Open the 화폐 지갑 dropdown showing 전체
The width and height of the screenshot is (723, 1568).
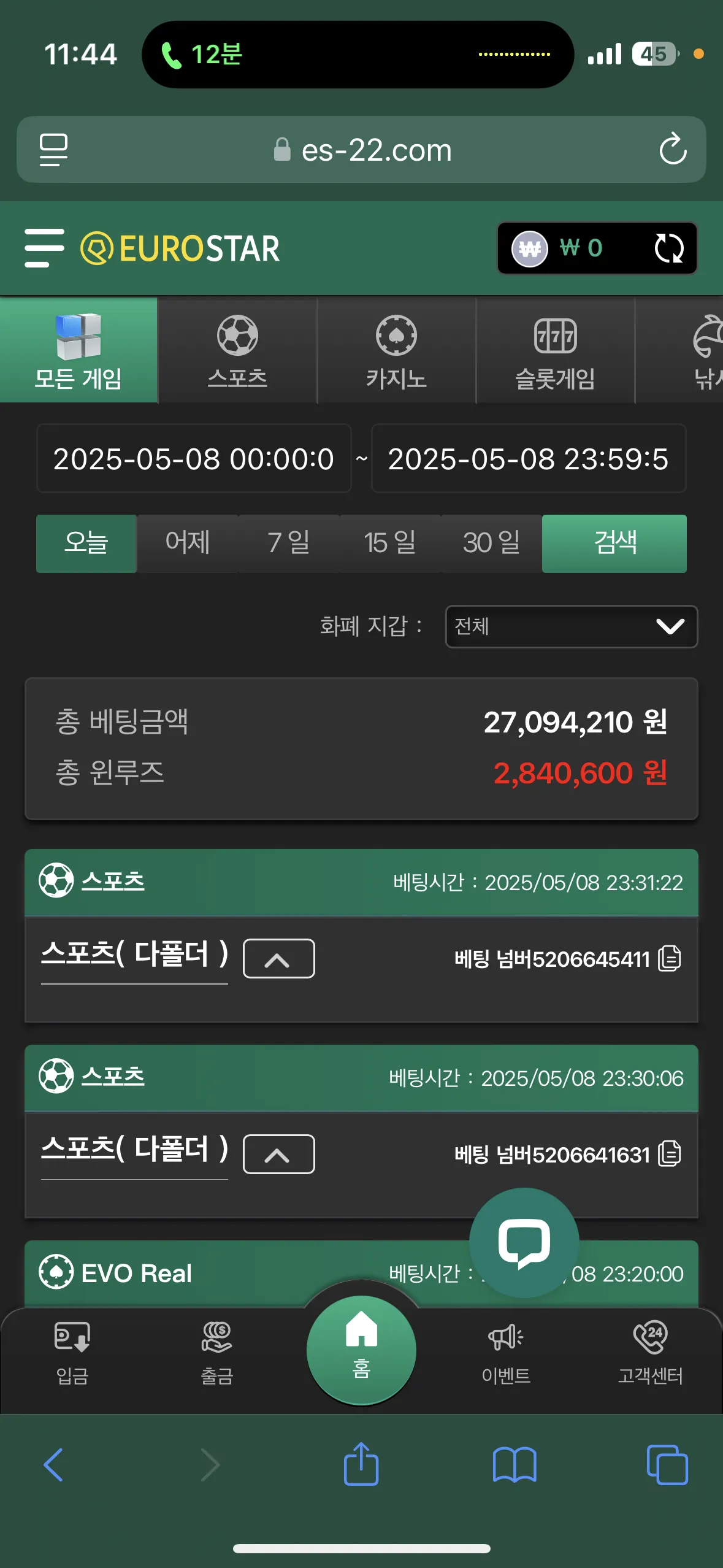point(572,626)
